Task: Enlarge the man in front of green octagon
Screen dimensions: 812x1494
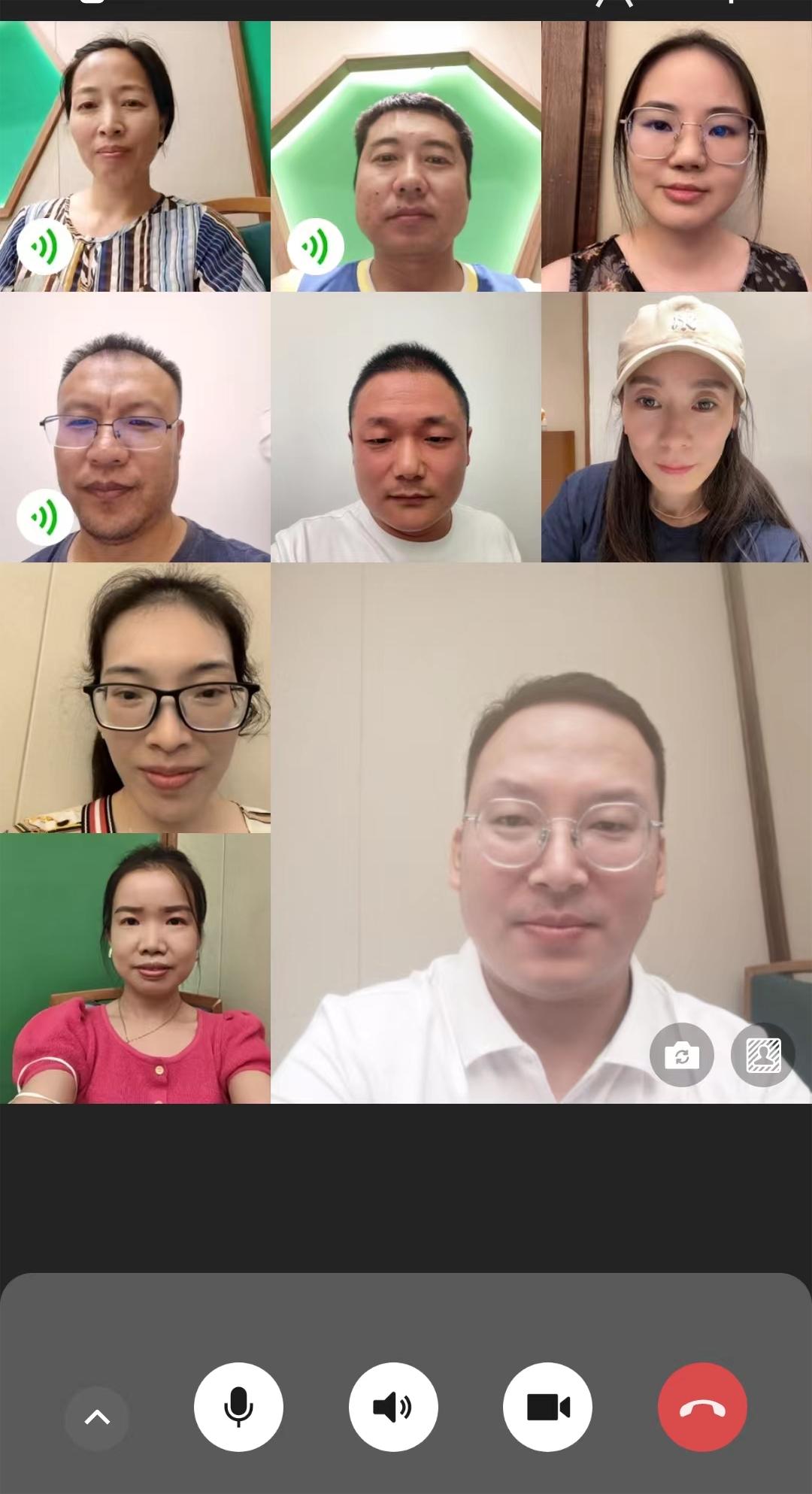Action: click(x=406, y=156)
